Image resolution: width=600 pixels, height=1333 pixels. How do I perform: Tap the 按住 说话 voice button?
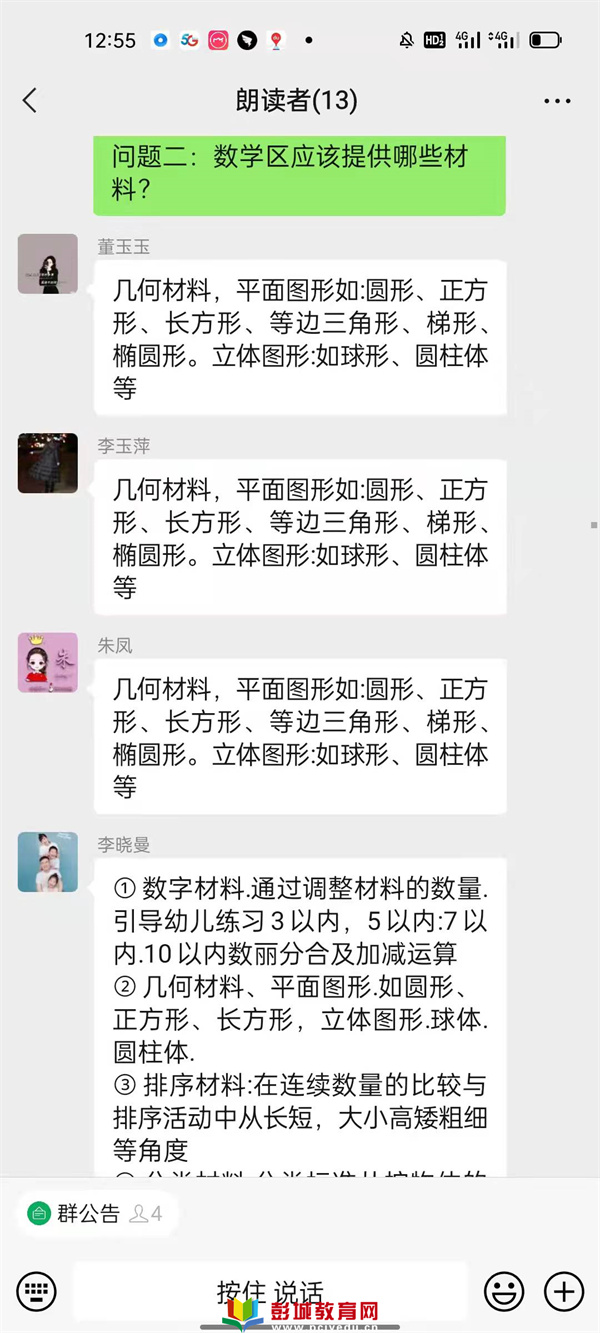[270, 1291]
